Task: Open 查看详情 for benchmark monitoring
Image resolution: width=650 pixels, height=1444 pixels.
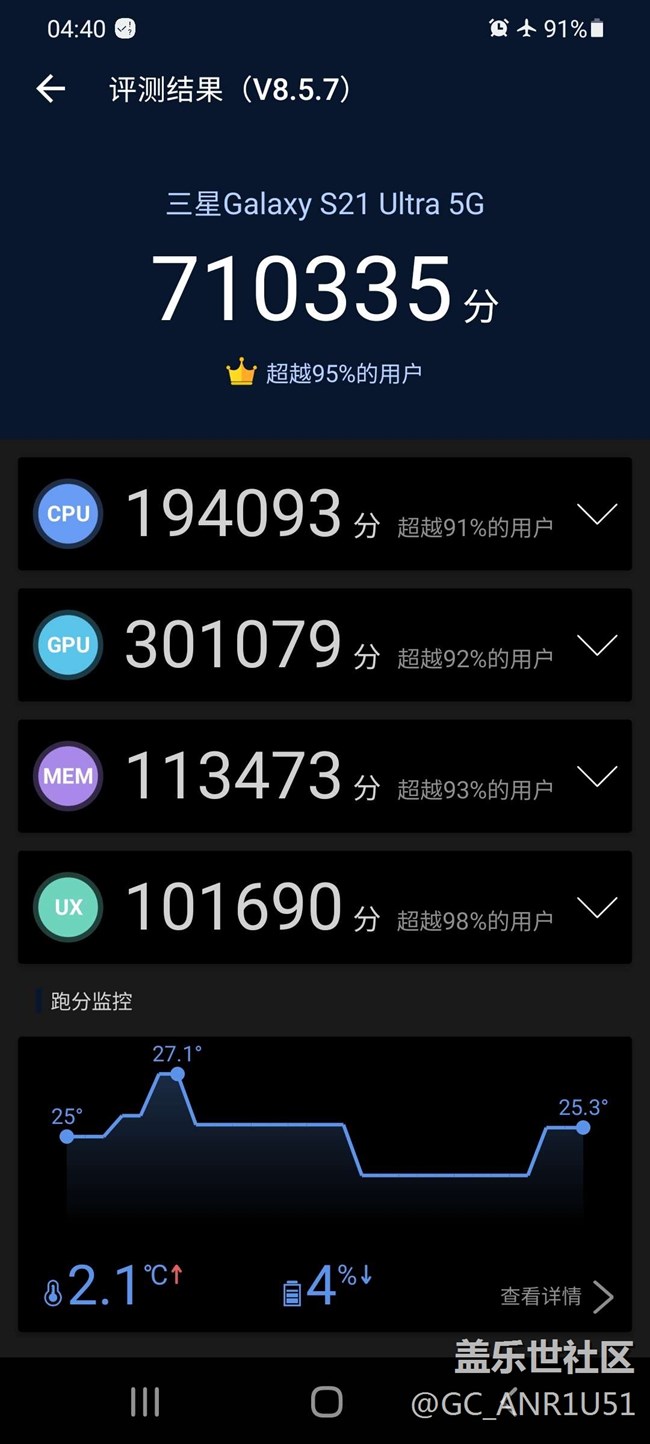Action: click(x=556, y=1297)
